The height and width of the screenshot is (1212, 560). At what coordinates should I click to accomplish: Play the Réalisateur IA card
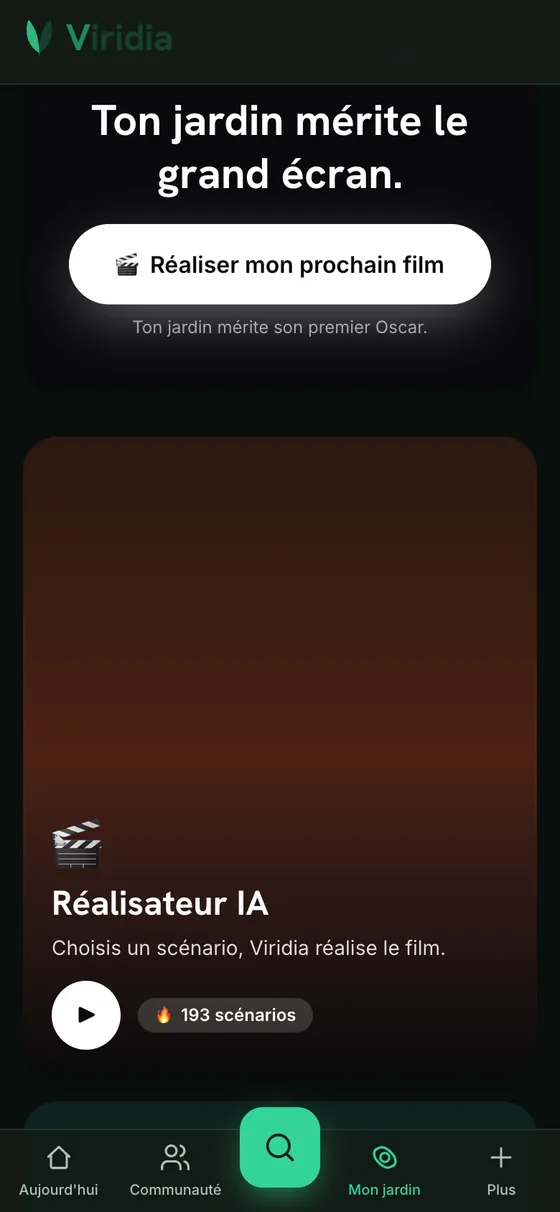point(86,1015)
